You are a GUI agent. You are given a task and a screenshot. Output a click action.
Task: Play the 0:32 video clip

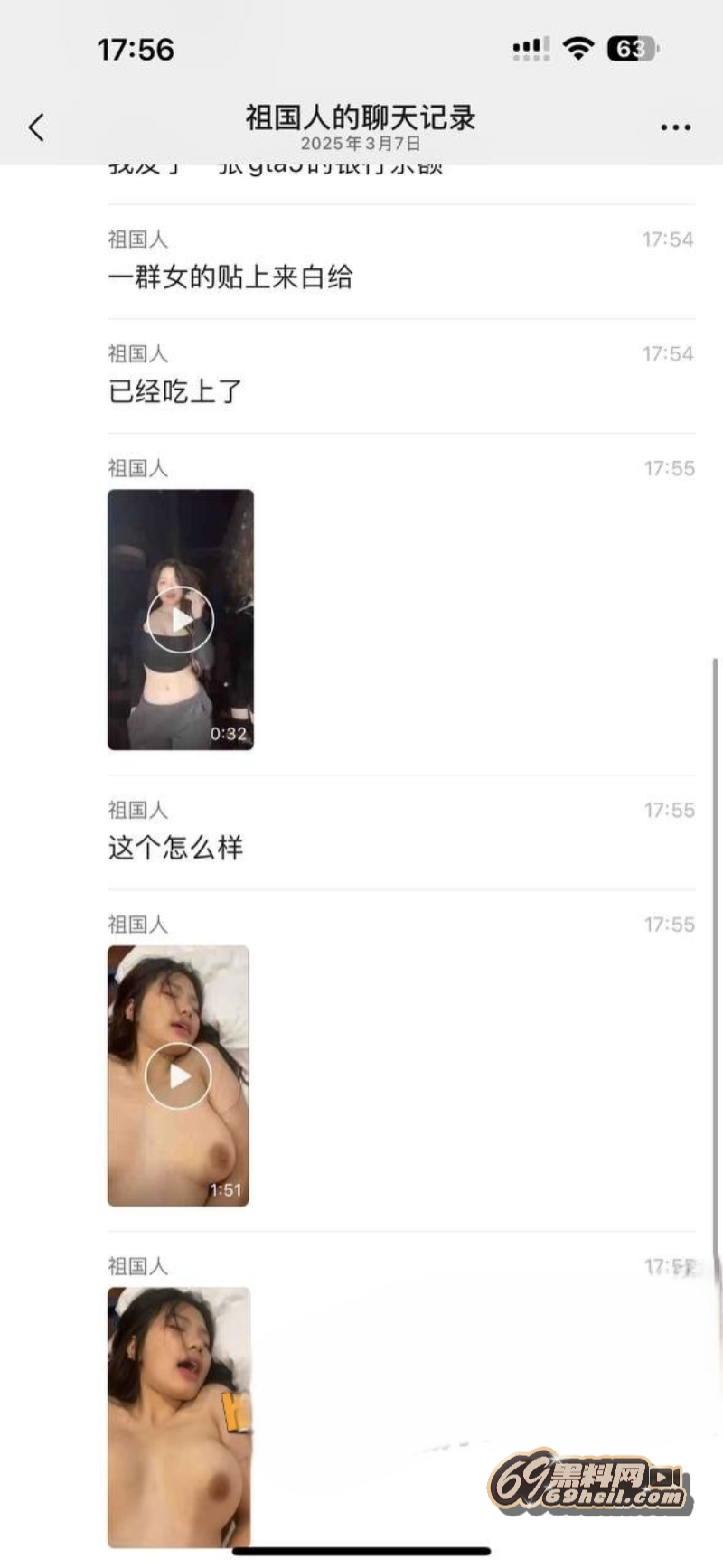tap(180, 620)
